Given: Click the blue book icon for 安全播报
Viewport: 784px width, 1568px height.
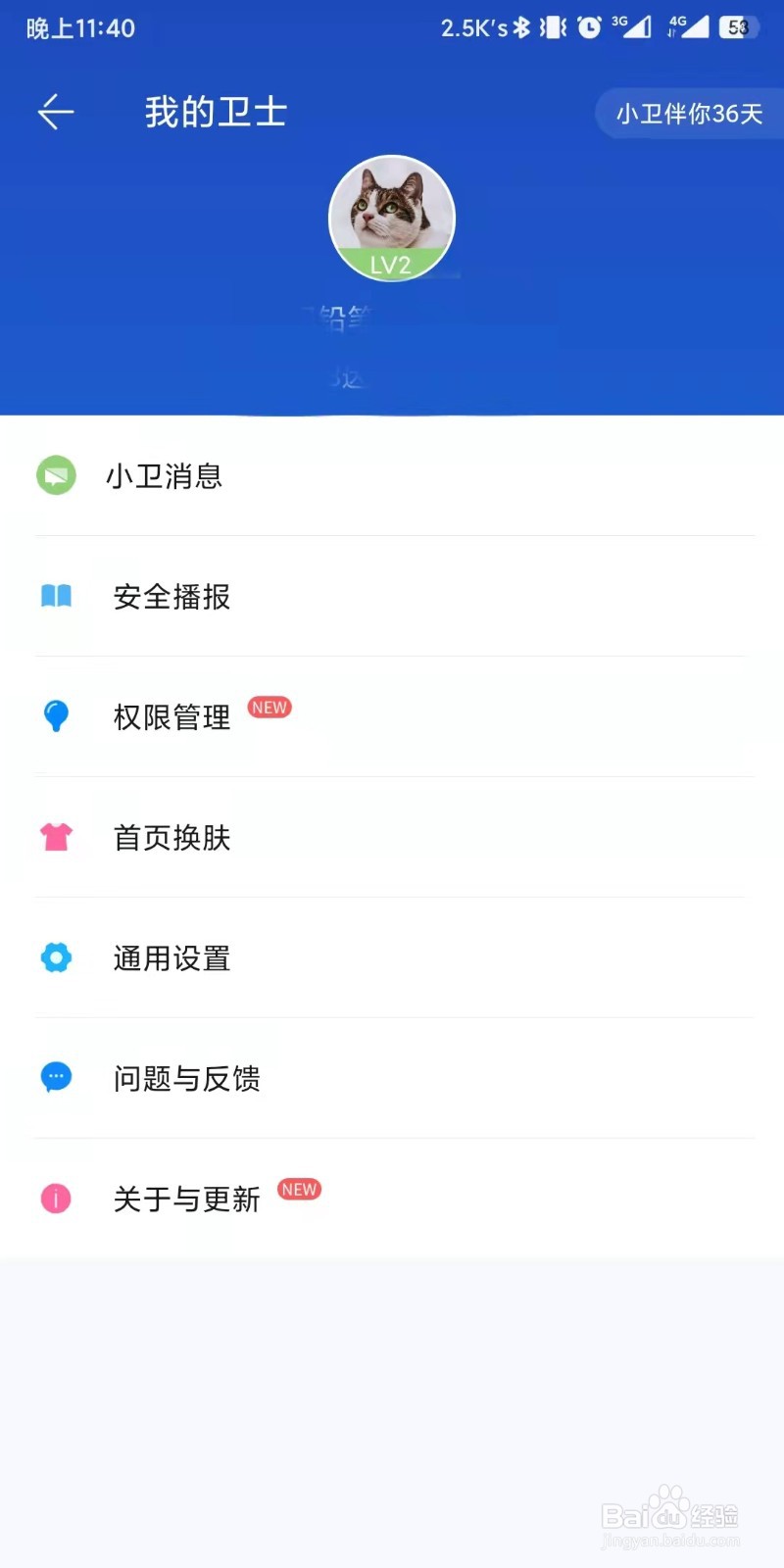Looking at the screenshot, I should coord(56,597).
